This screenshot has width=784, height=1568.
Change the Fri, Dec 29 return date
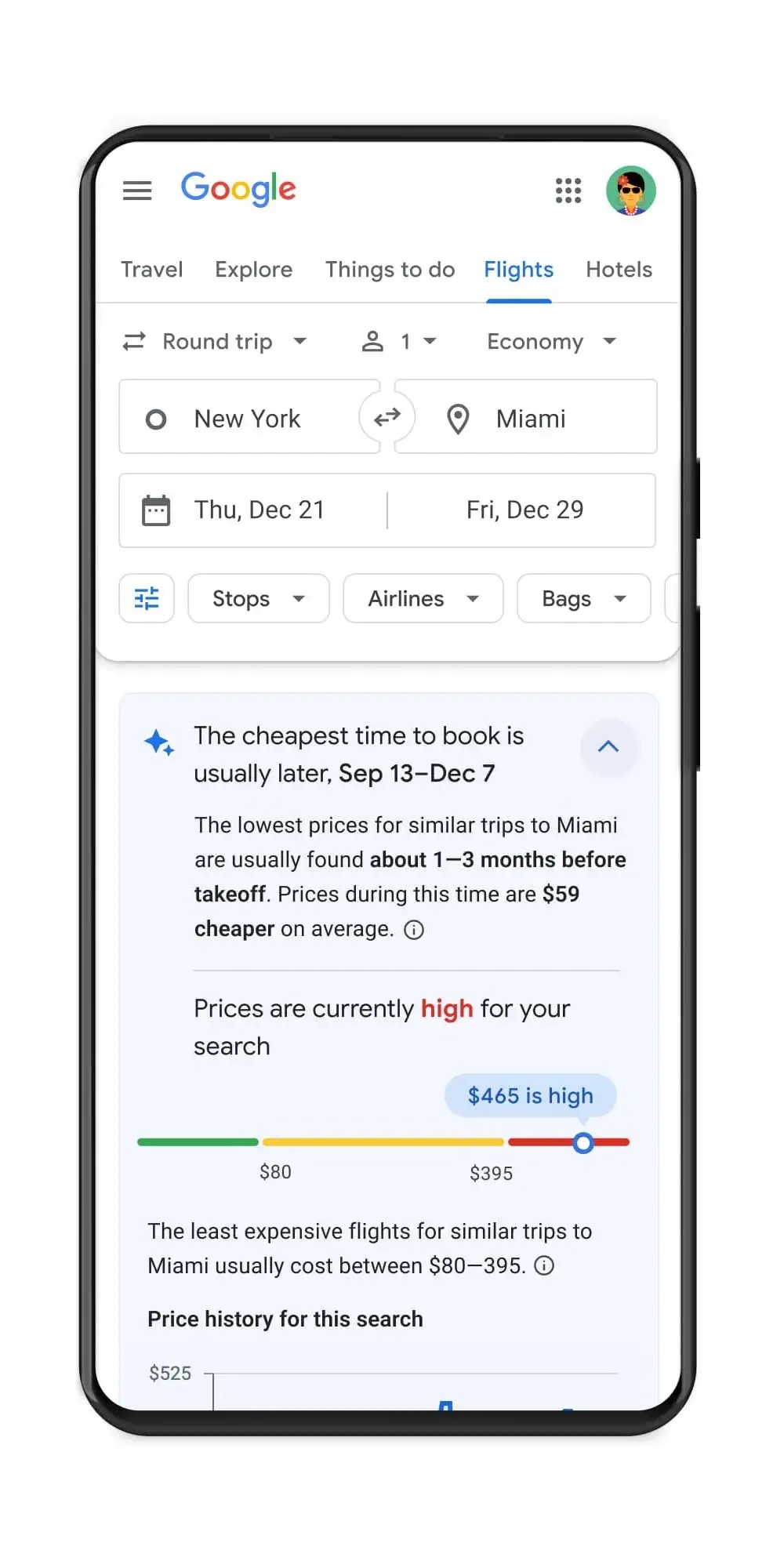524,510
